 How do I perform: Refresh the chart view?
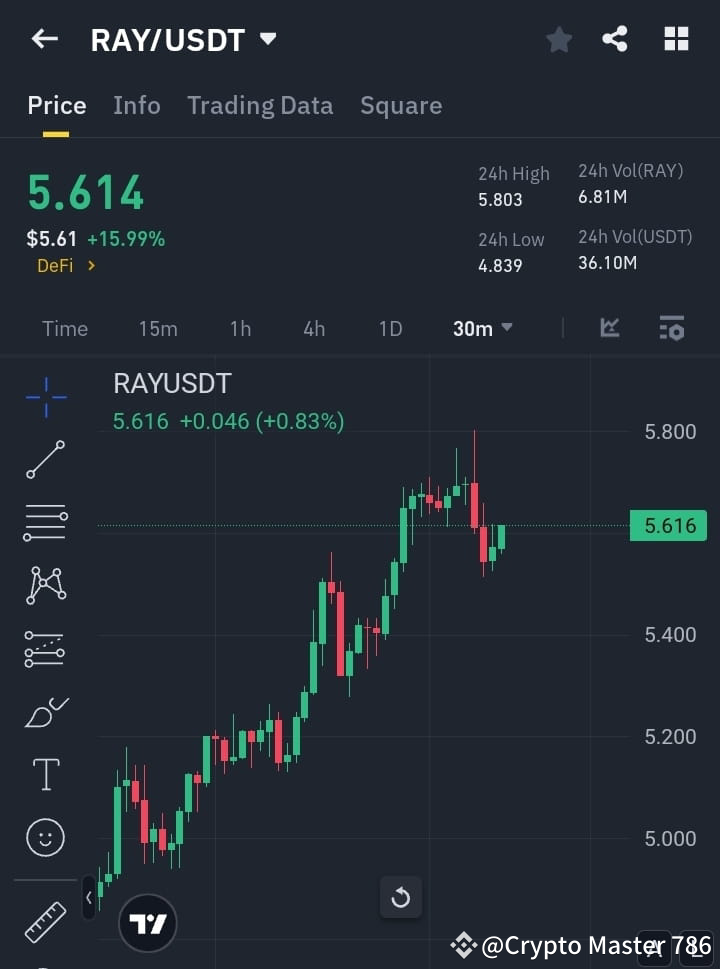tap(401, 898)
